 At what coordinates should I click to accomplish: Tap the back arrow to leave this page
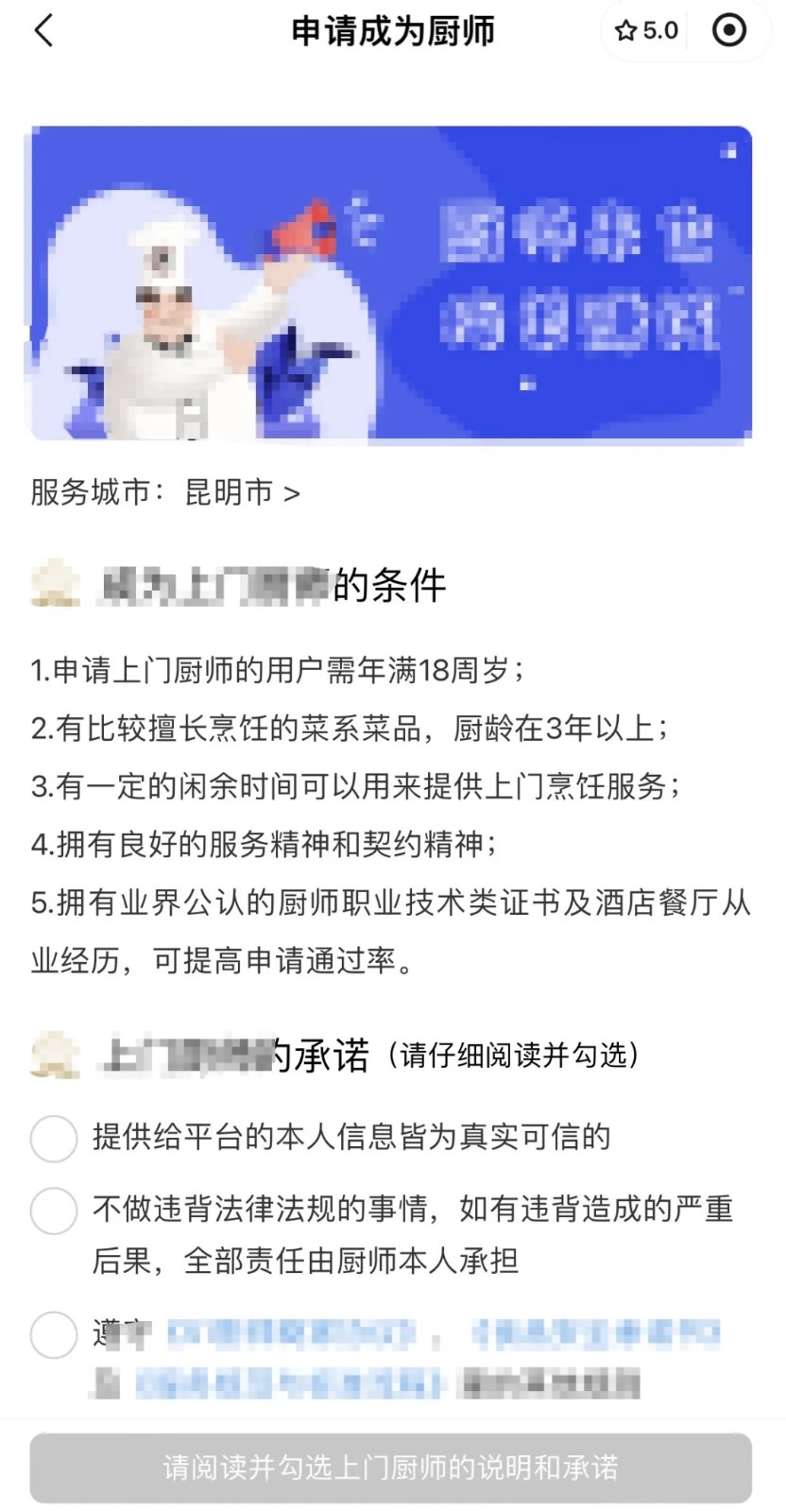point(43,30)
